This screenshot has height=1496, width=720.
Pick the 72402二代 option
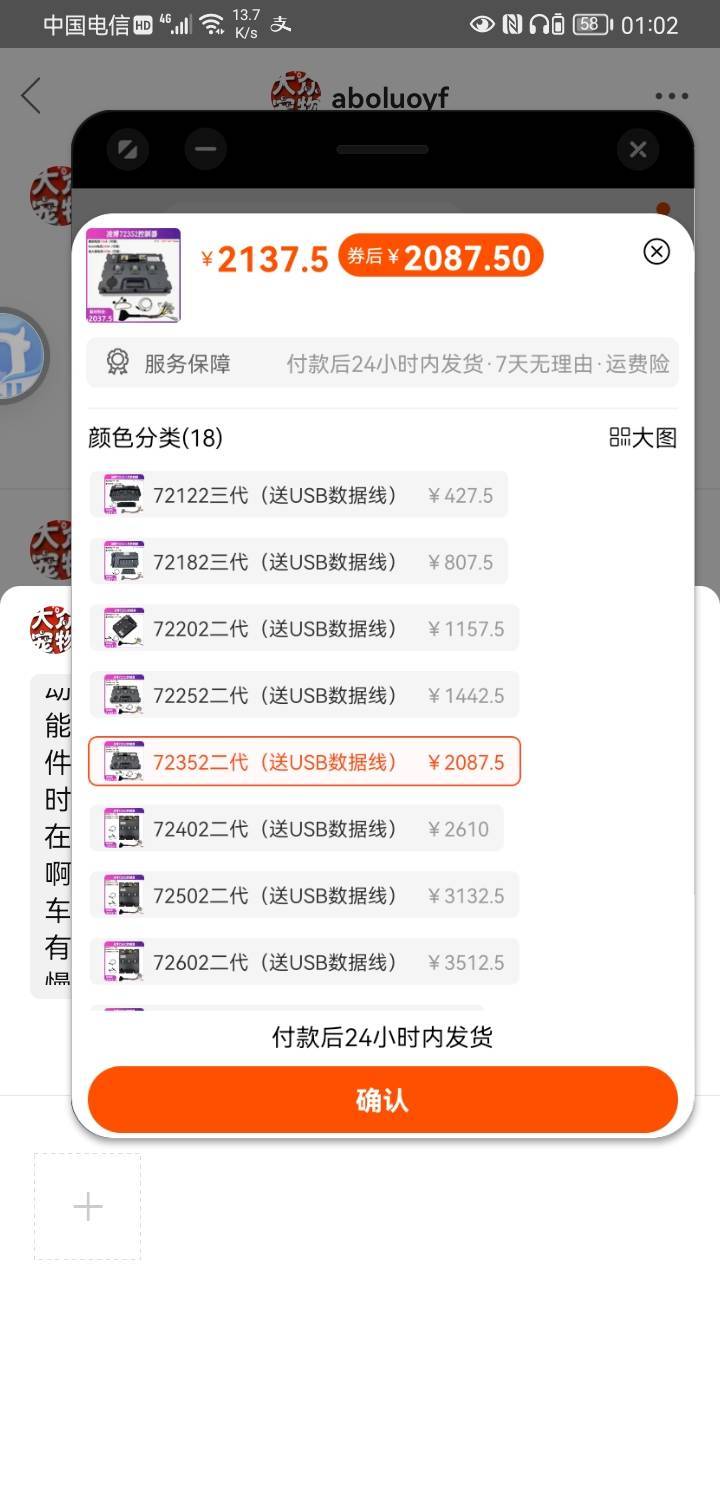coord(297,829)
